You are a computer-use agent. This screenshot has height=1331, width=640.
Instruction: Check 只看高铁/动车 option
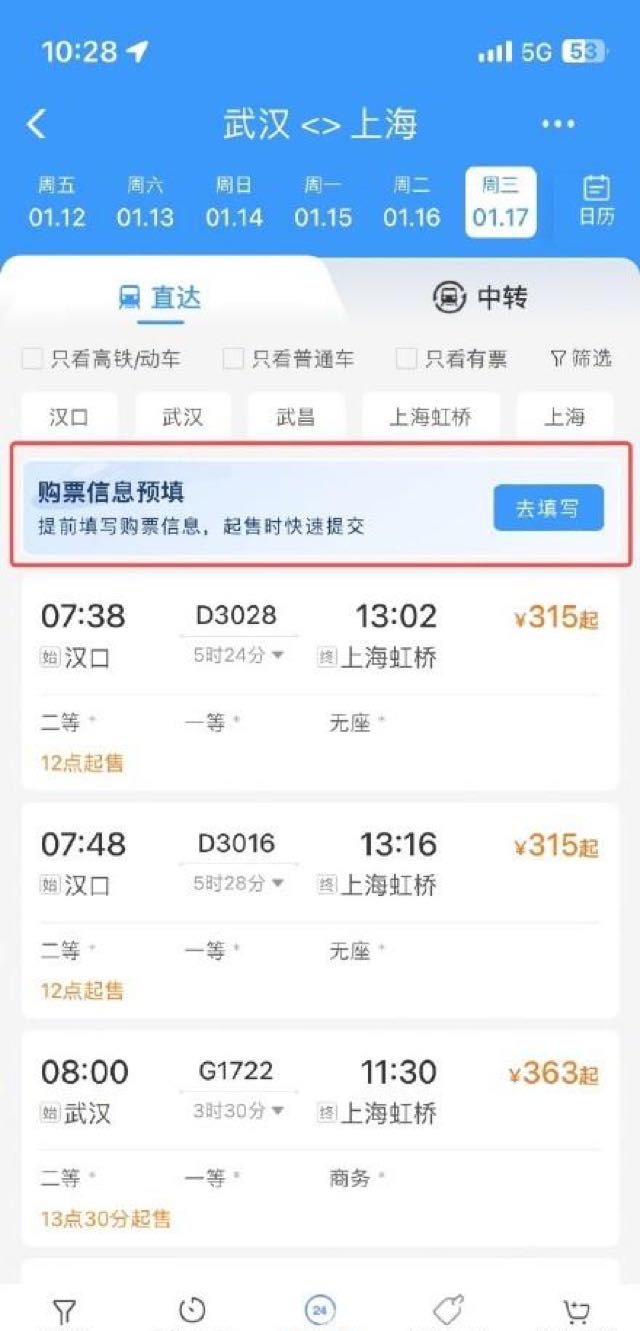point(101,359)
